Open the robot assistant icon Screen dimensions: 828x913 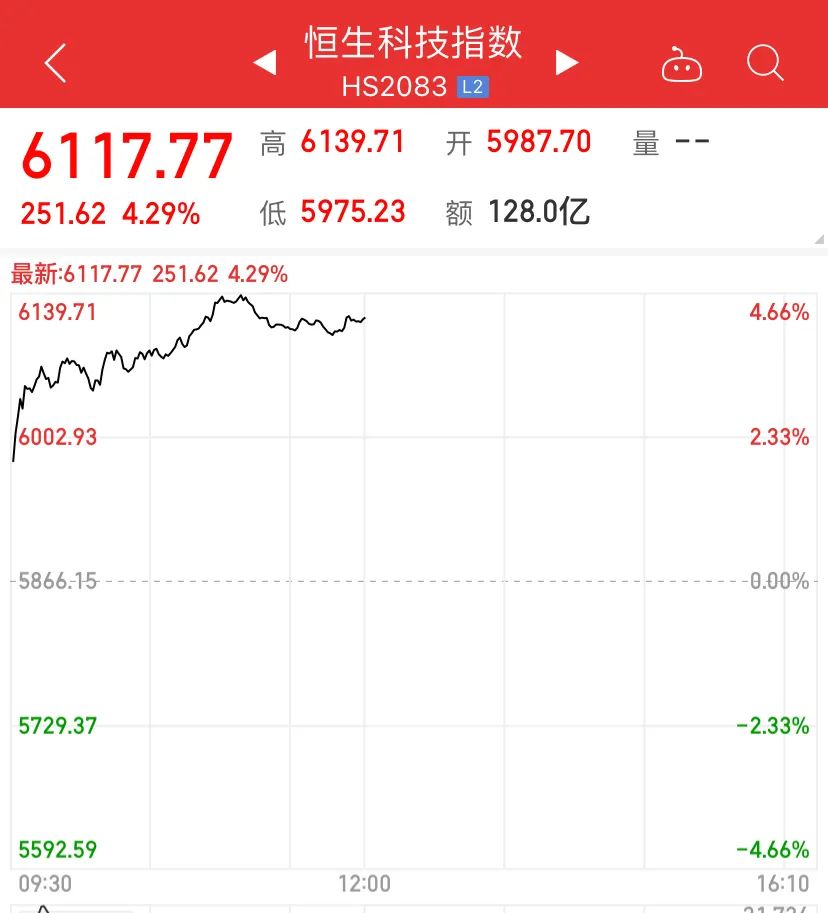pos(682,65)
